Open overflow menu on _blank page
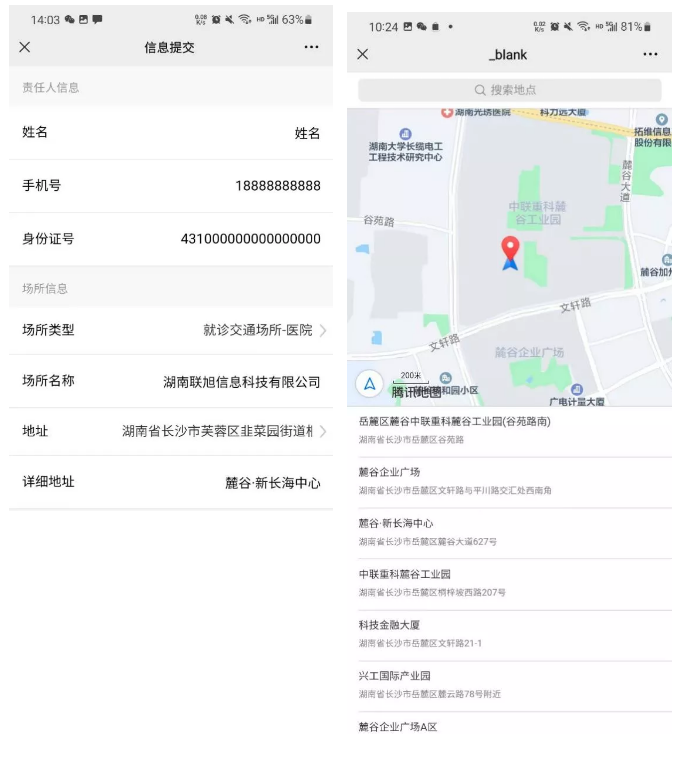Screen dimensions: 691x770 (x=651, y=54)
